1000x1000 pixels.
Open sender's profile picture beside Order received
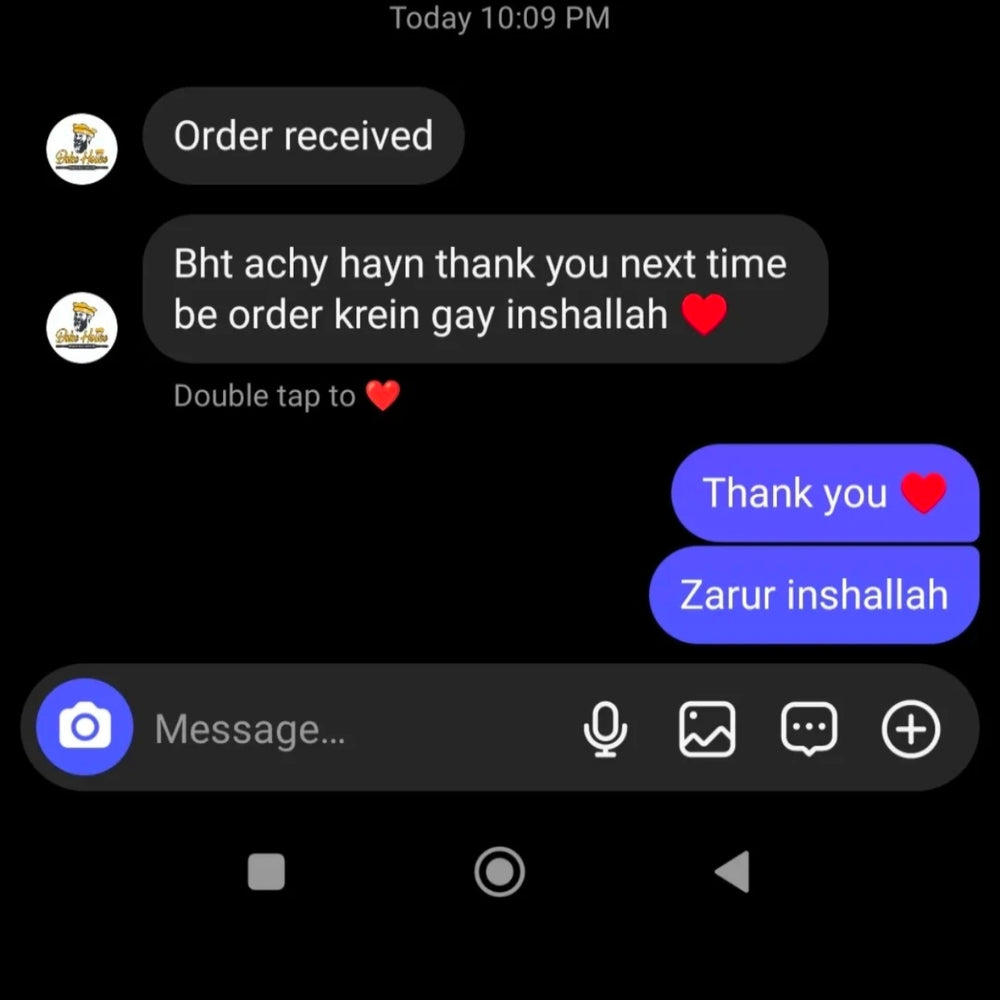(x=82, y=151)
